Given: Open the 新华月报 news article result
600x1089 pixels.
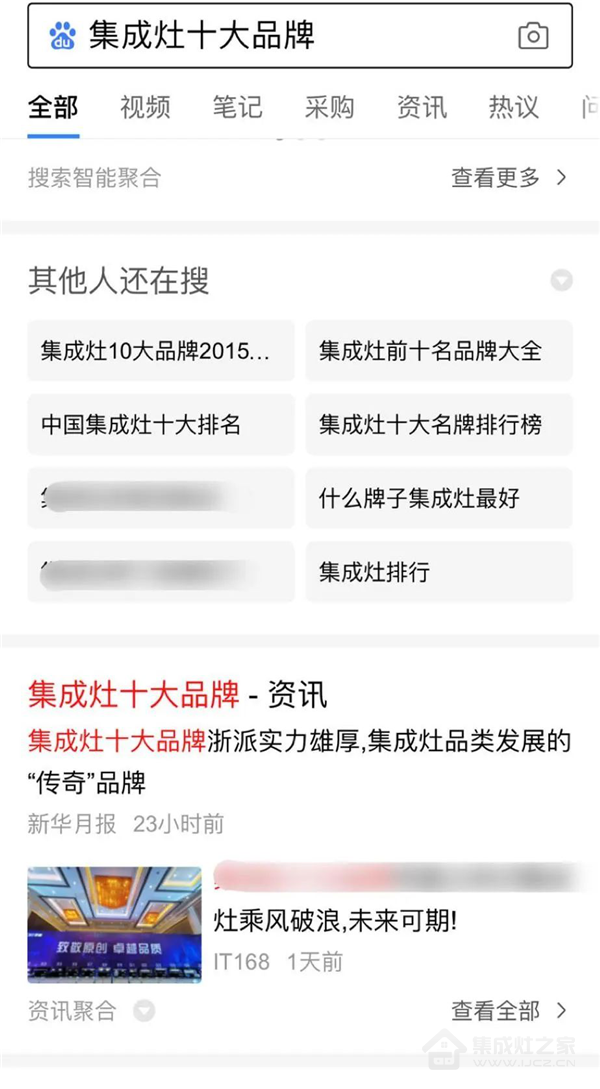Looking at the screenshot, I should pyautogui.click(x=299, y=761).
